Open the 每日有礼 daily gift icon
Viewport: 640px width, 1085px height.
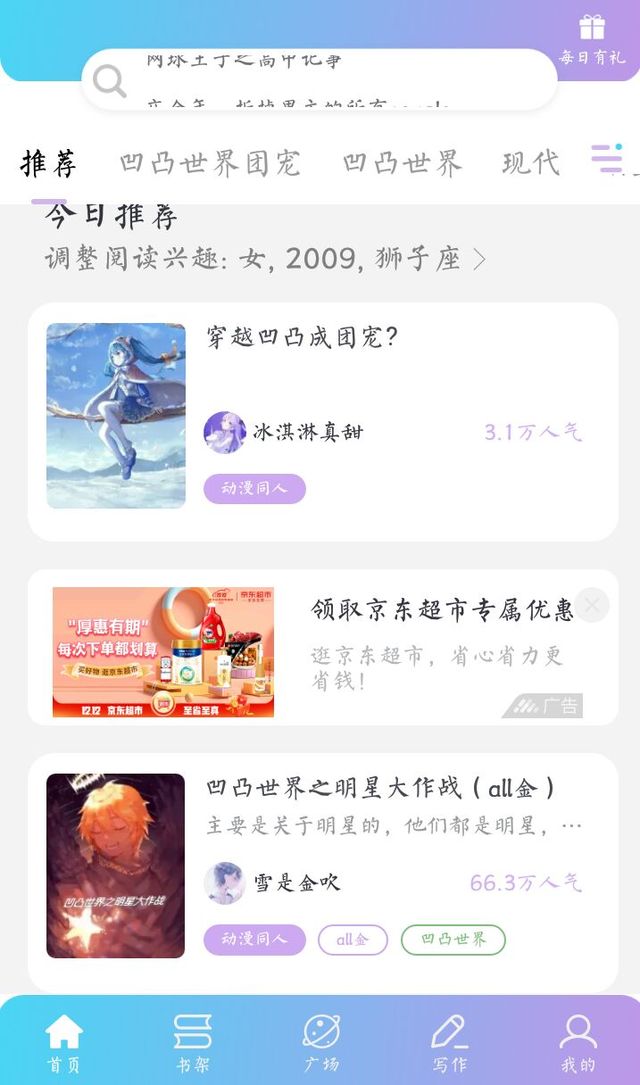[592, 39]
